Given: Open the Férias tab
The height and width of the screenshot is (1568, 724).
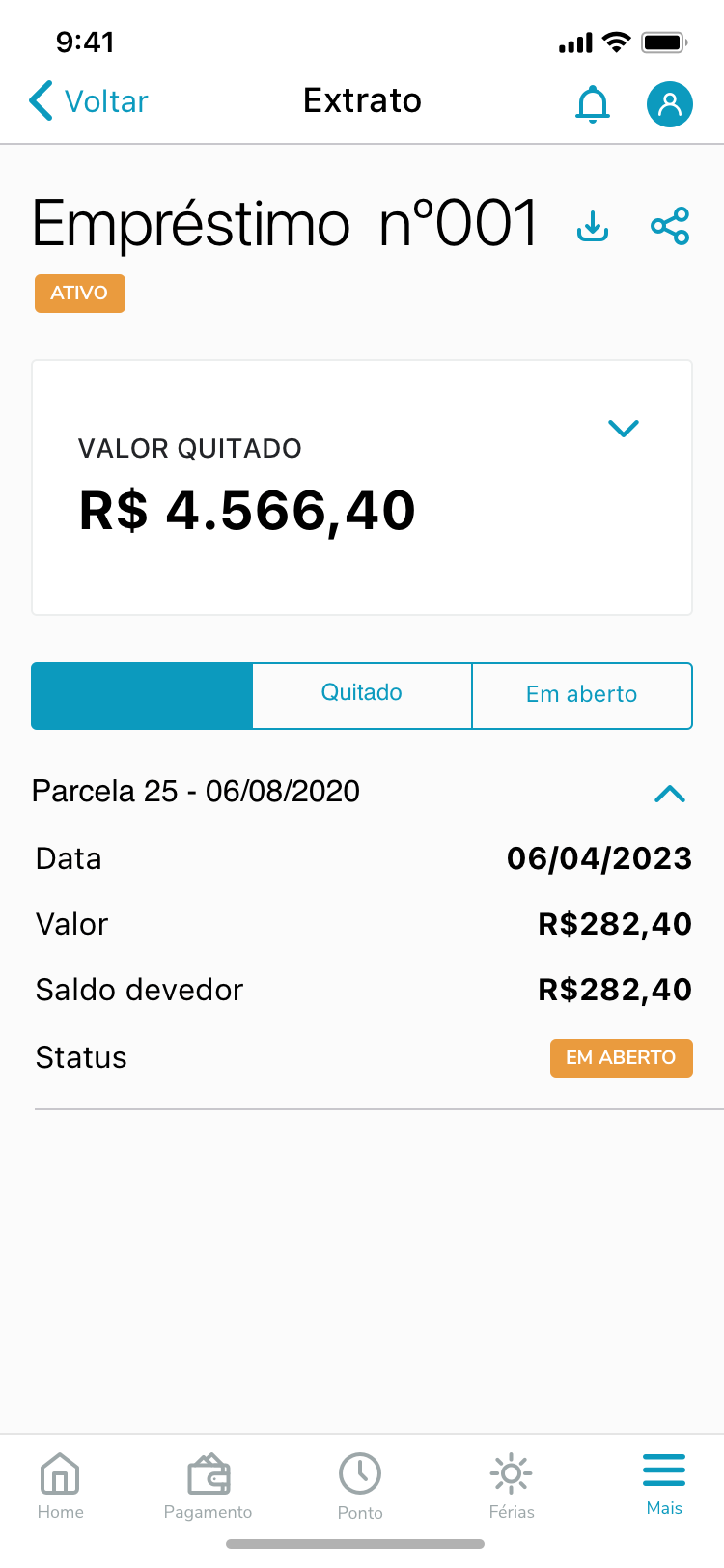Looking at the screenshot, I should [x=512, y=1486].
